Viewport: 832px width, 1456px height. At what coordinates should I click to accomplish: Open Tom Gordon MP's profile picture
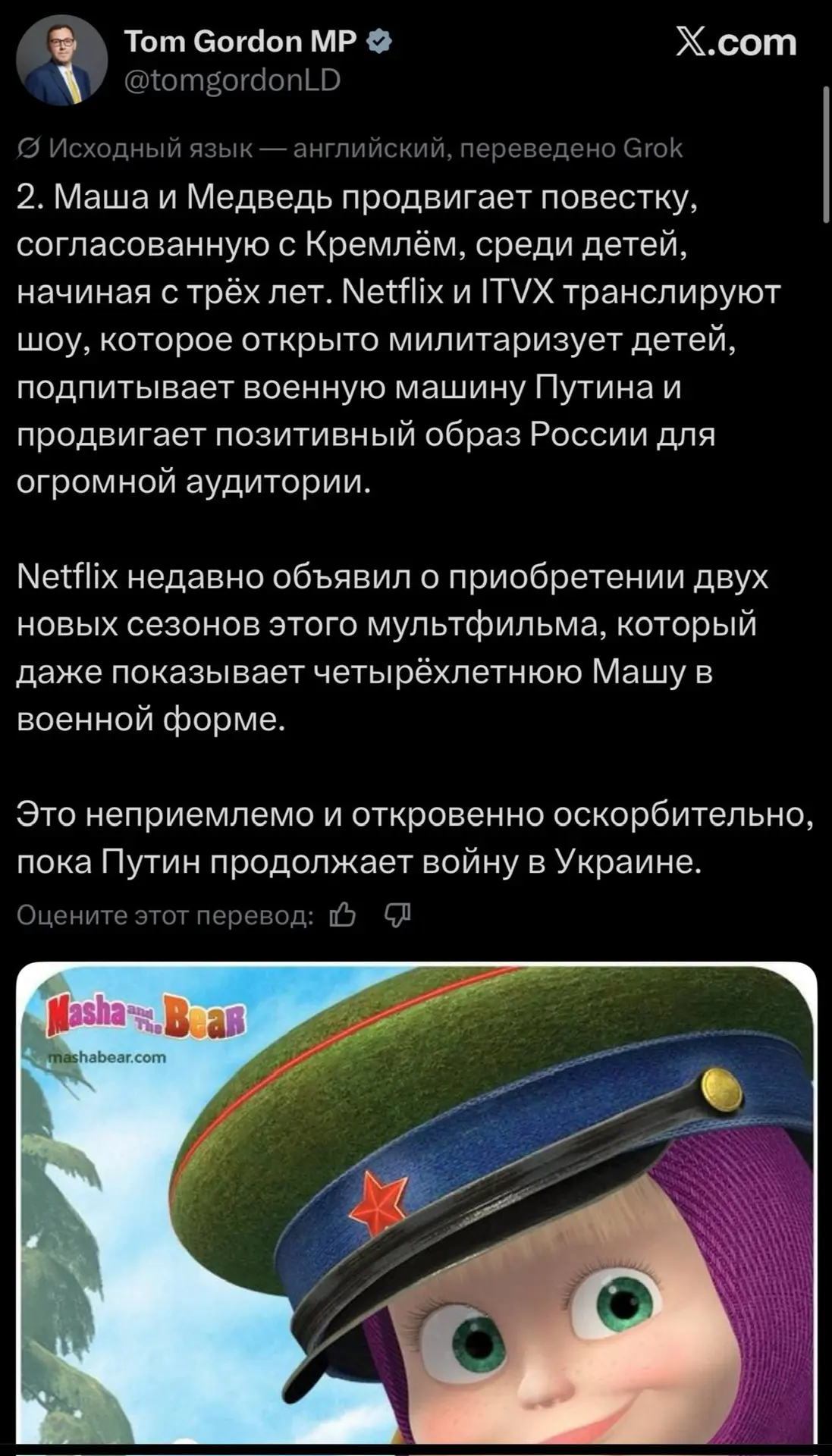coord(61,59)
